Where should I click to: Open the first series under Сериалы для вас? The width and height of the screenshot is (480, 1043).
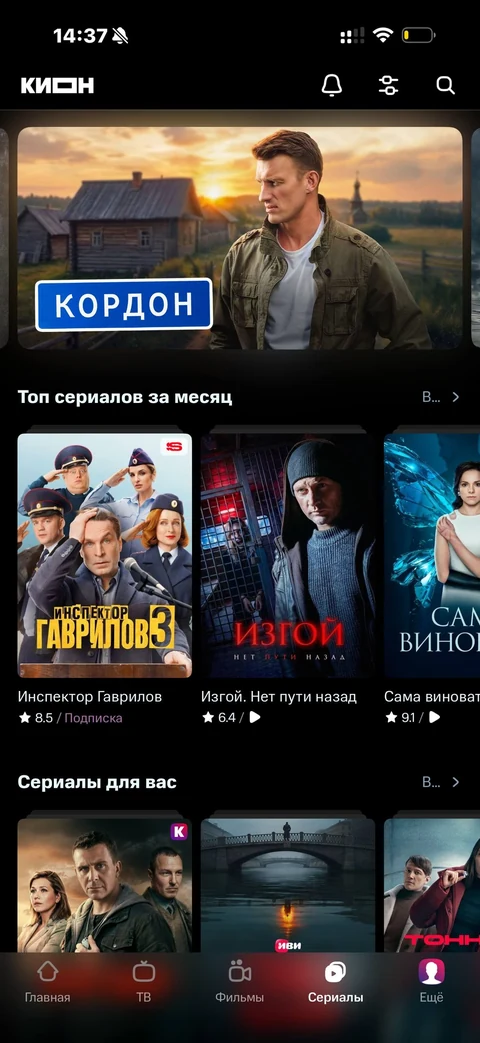104,885
